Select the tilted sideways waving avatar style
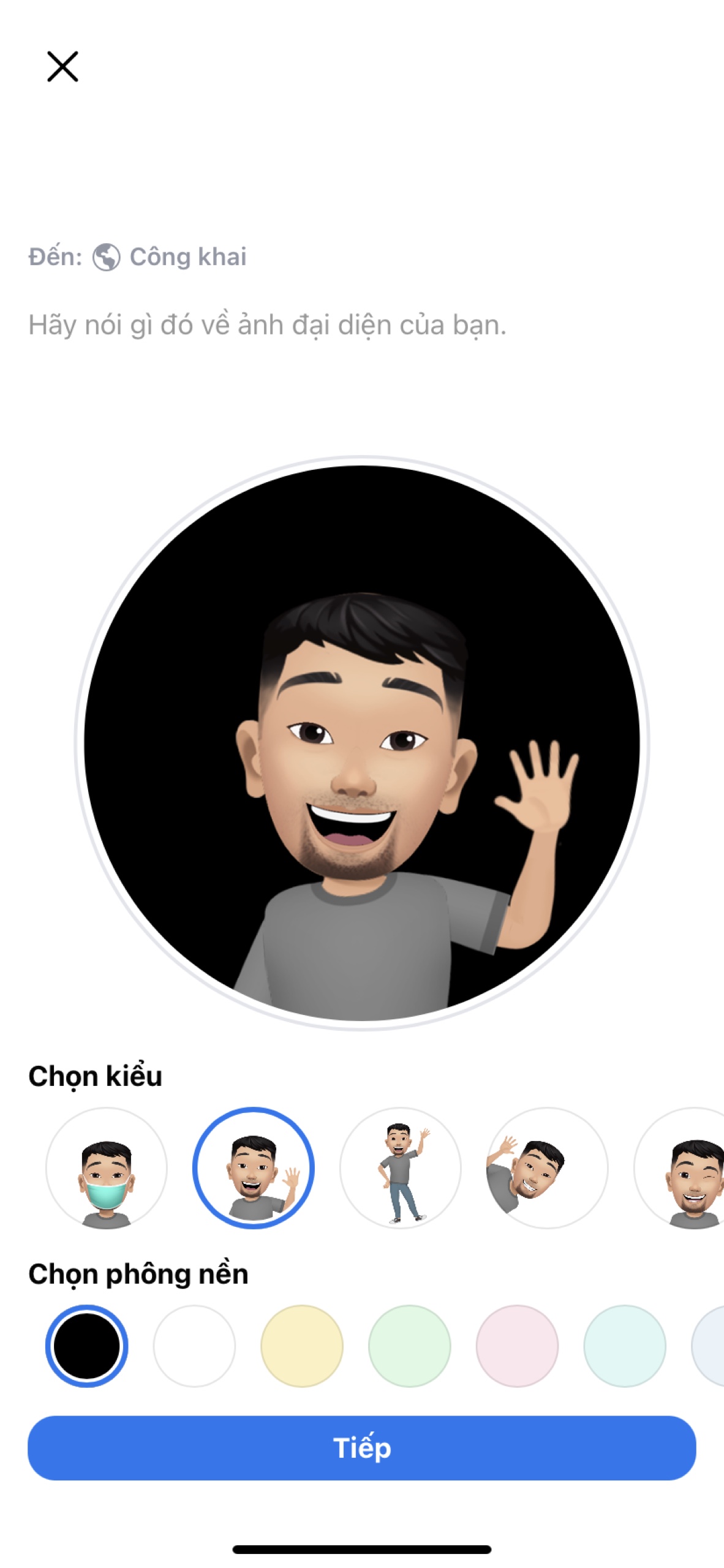724x1568 pixels. click(548, 1167)
